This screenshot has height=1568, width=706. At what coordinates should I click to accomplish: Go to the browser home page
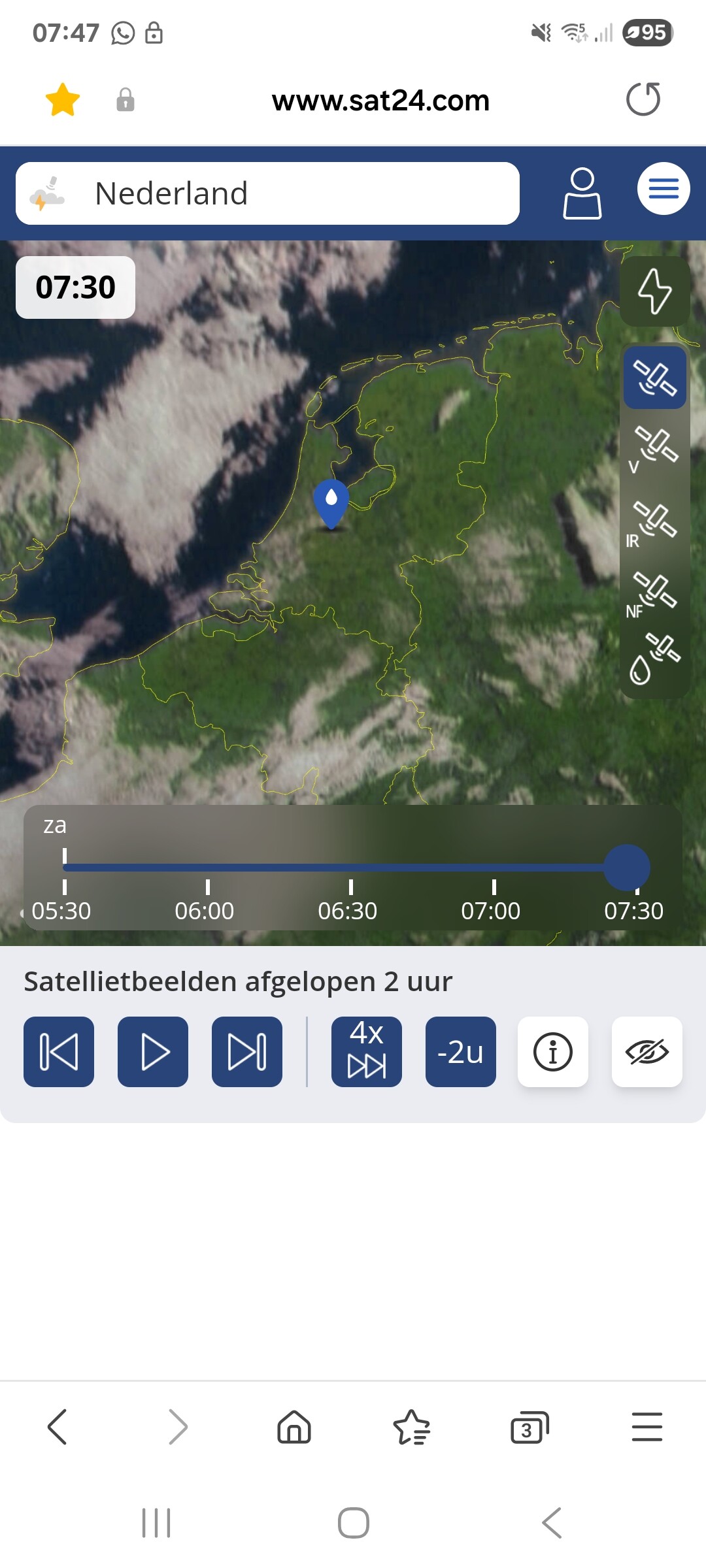pyautogui.click(x=294, y=1426)
